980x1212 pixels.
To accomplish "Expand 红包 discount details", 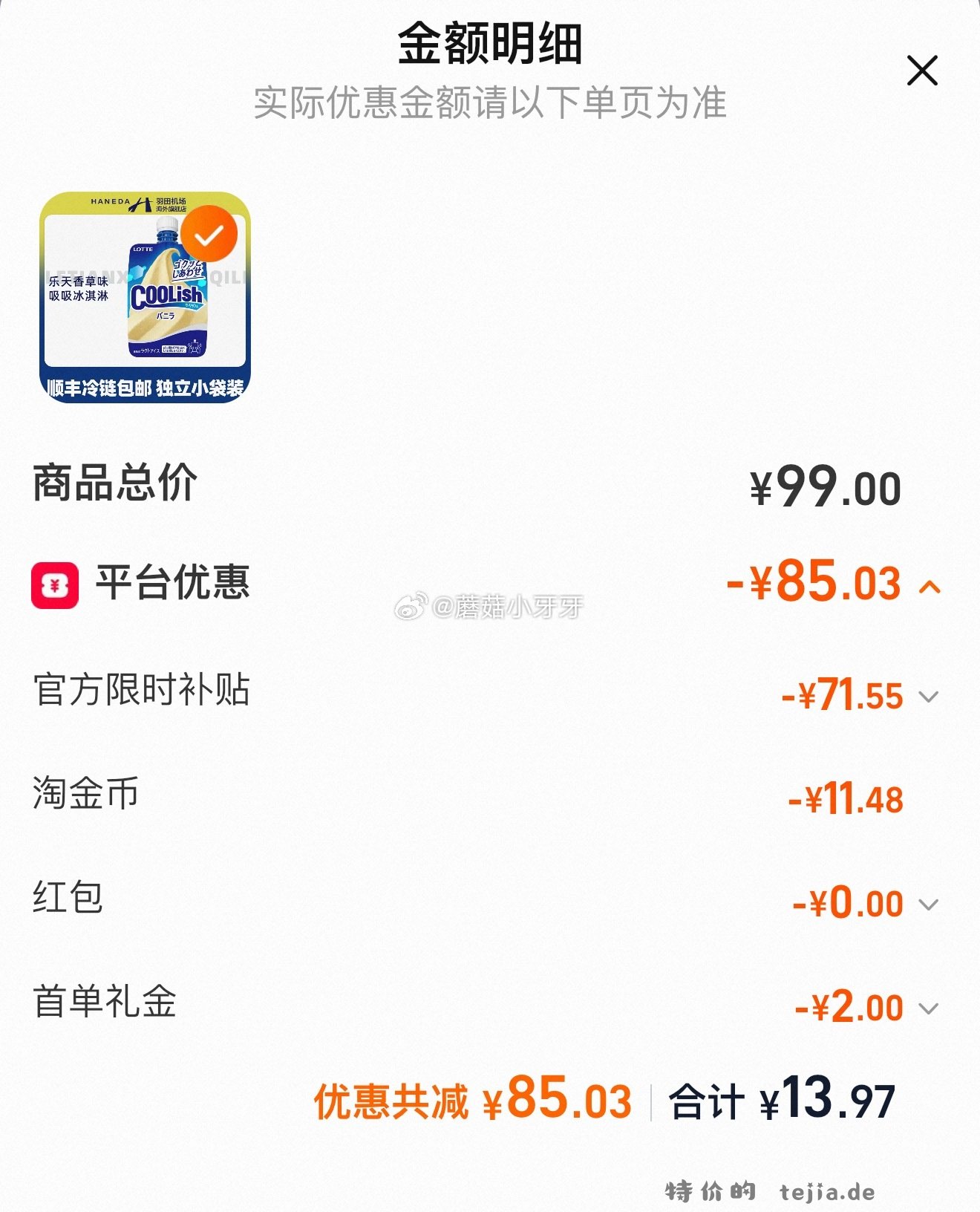I will coord(928,905).
